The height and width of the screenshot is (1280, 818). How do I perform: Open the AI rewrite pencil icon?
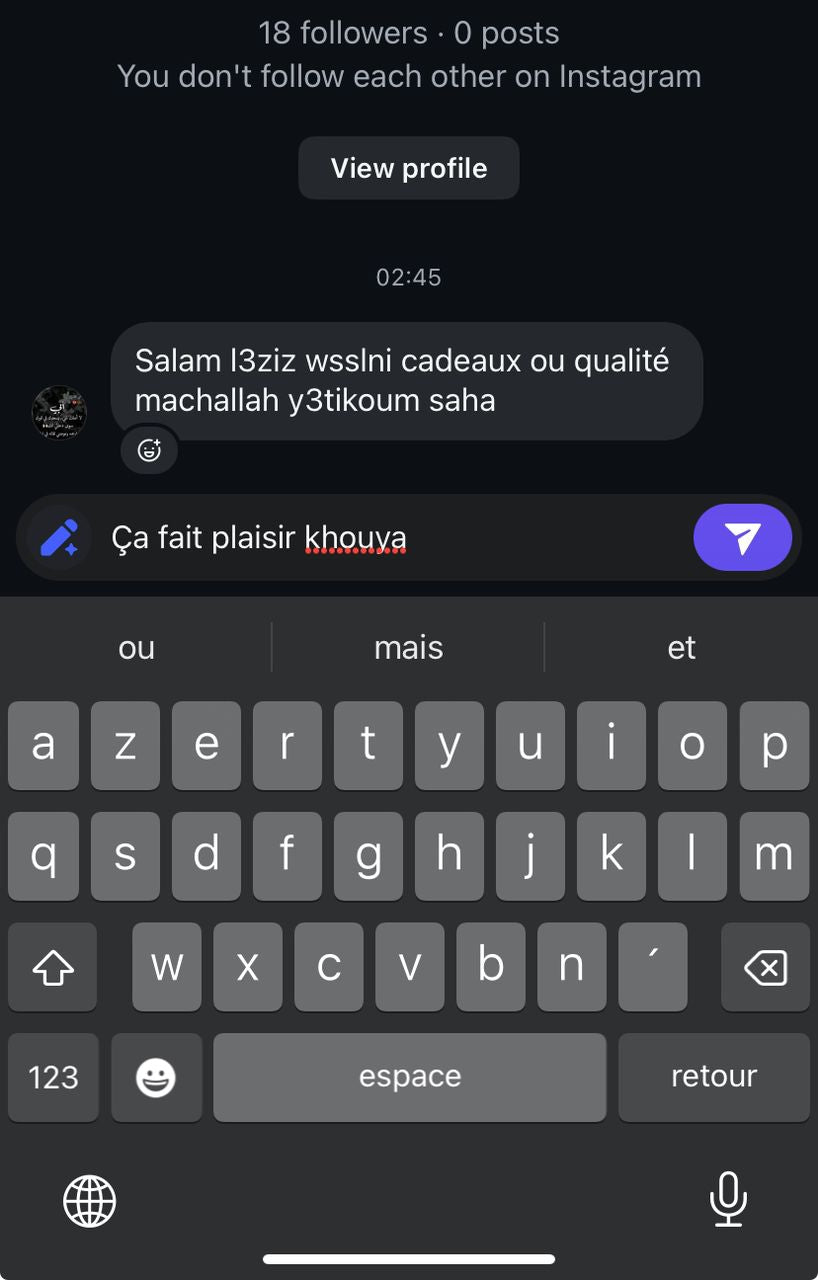pos(59,538)
